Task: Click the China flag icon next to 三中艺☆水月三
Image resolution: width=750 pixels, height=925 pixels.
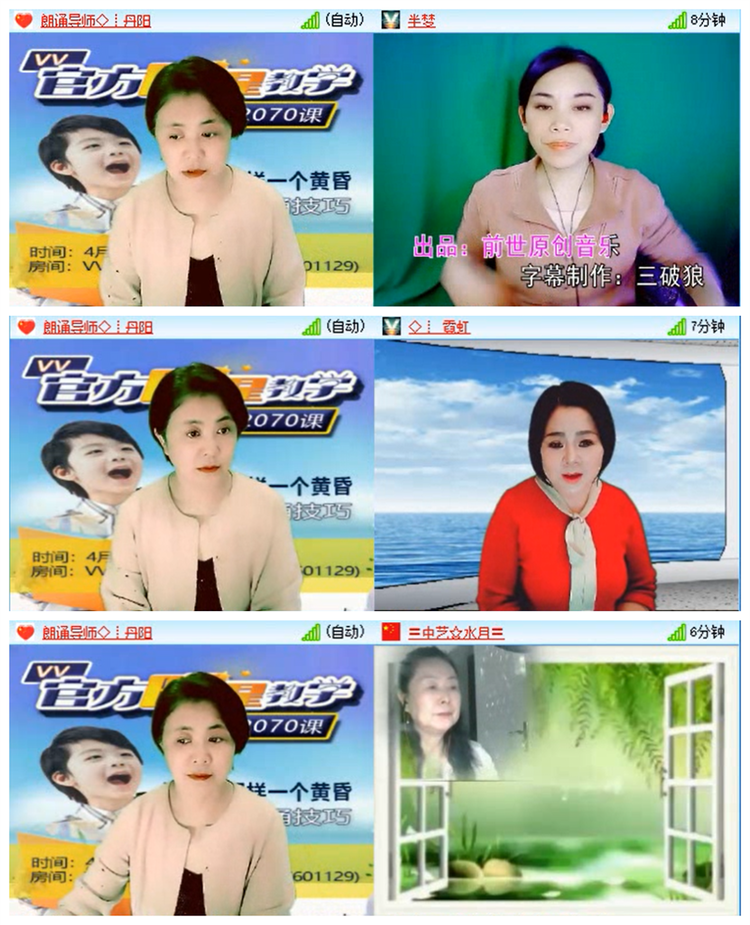Action: (389, 630)
